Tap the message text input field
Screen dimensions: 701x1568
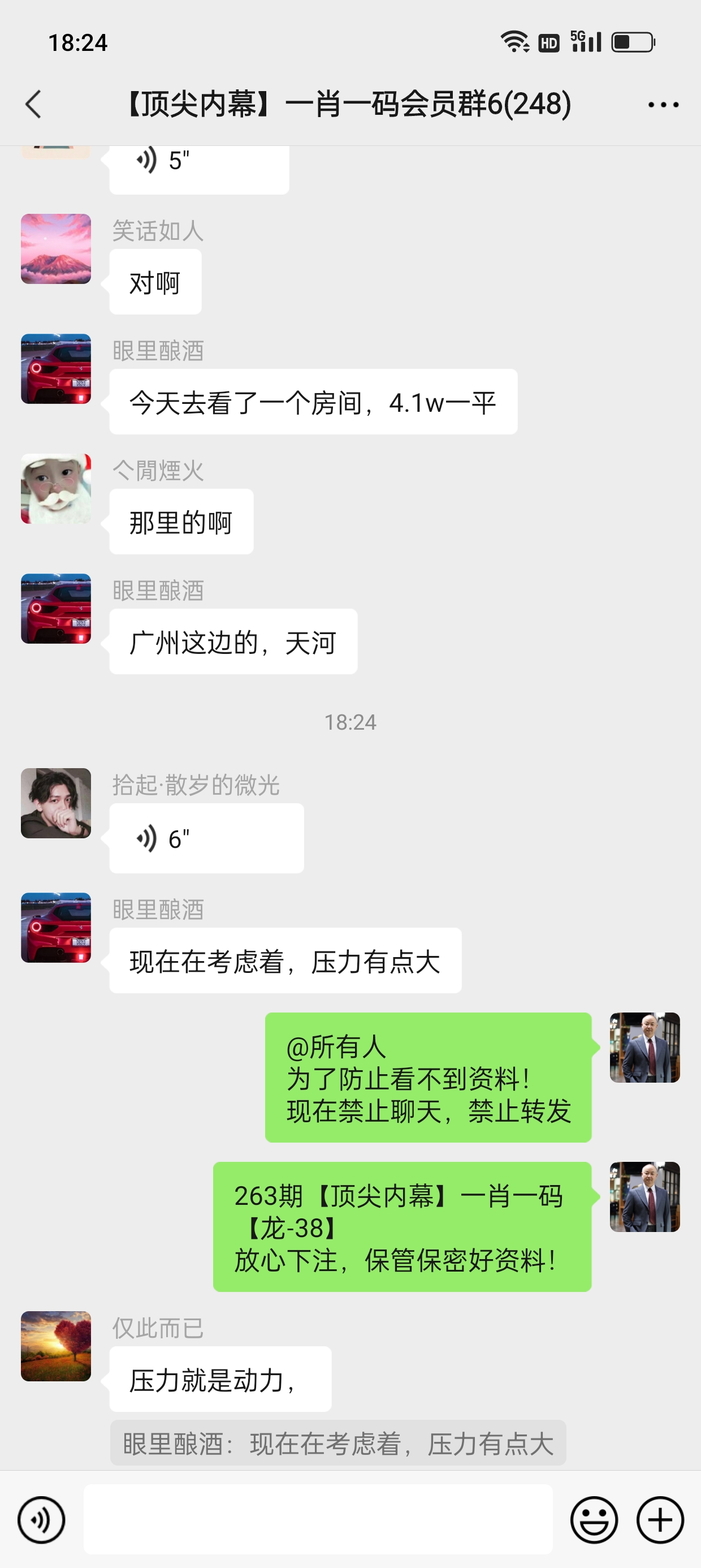(318, 1519)
